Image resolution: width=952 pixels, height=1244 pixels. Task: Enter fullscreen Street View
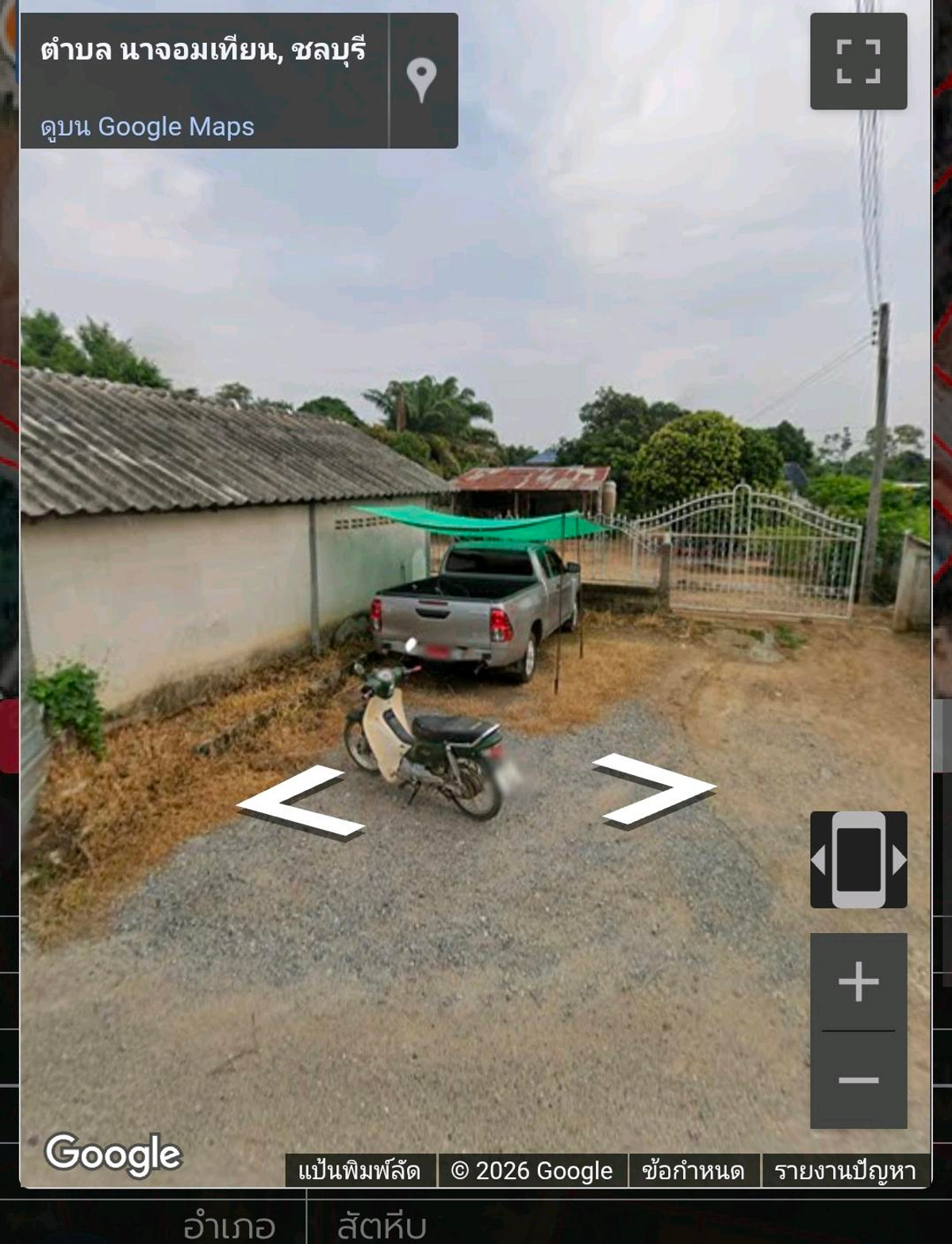point(858,62)
